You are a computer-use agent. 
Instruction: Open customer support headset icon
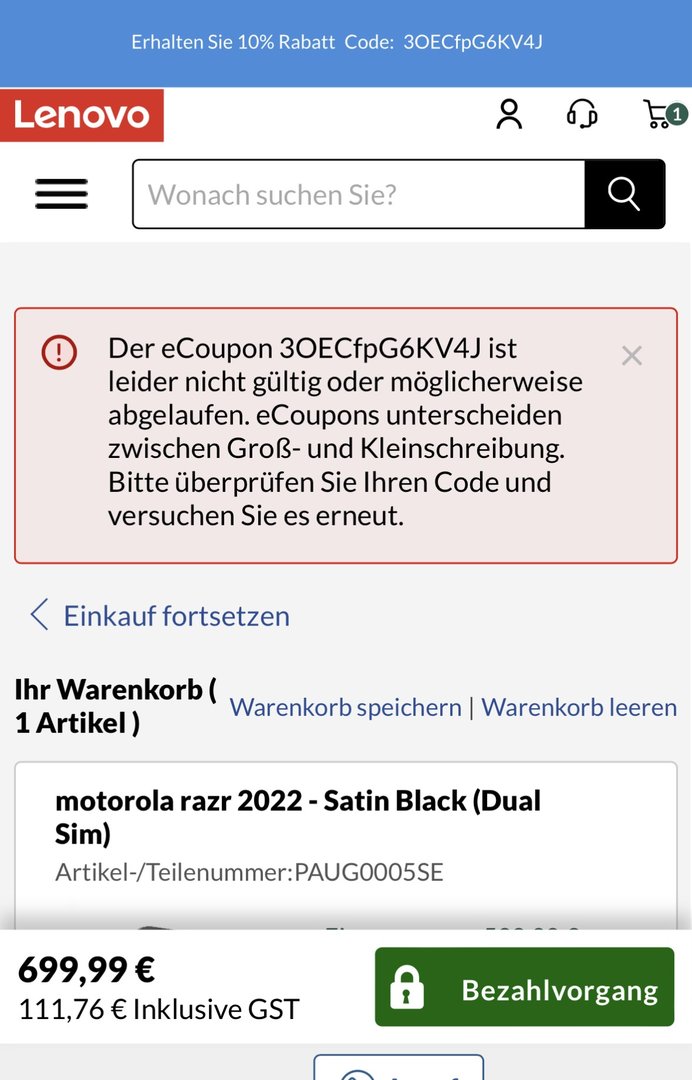pyautogui.click(x=582, y=114)
